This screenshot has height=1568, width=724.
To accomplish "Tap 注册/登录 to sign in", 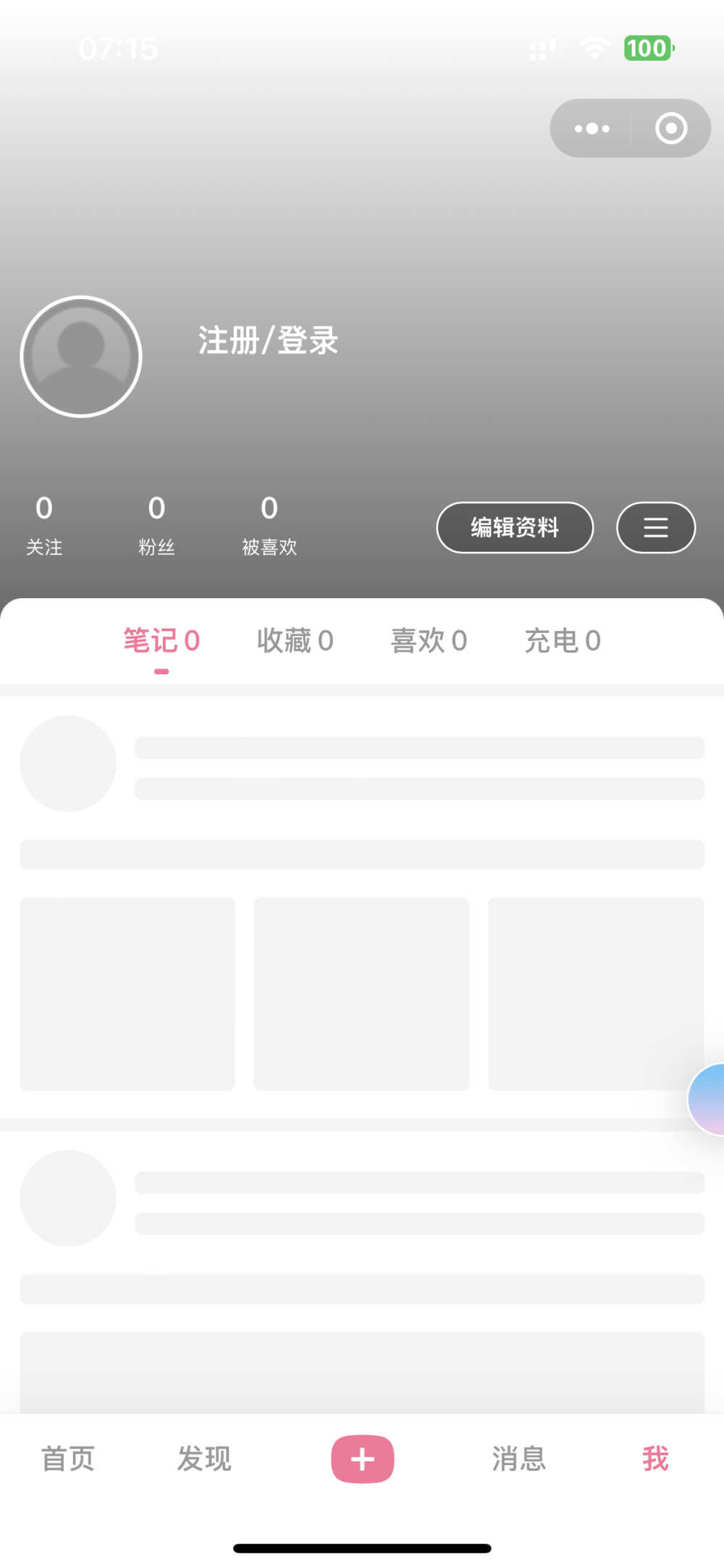I will click(268, 340).
